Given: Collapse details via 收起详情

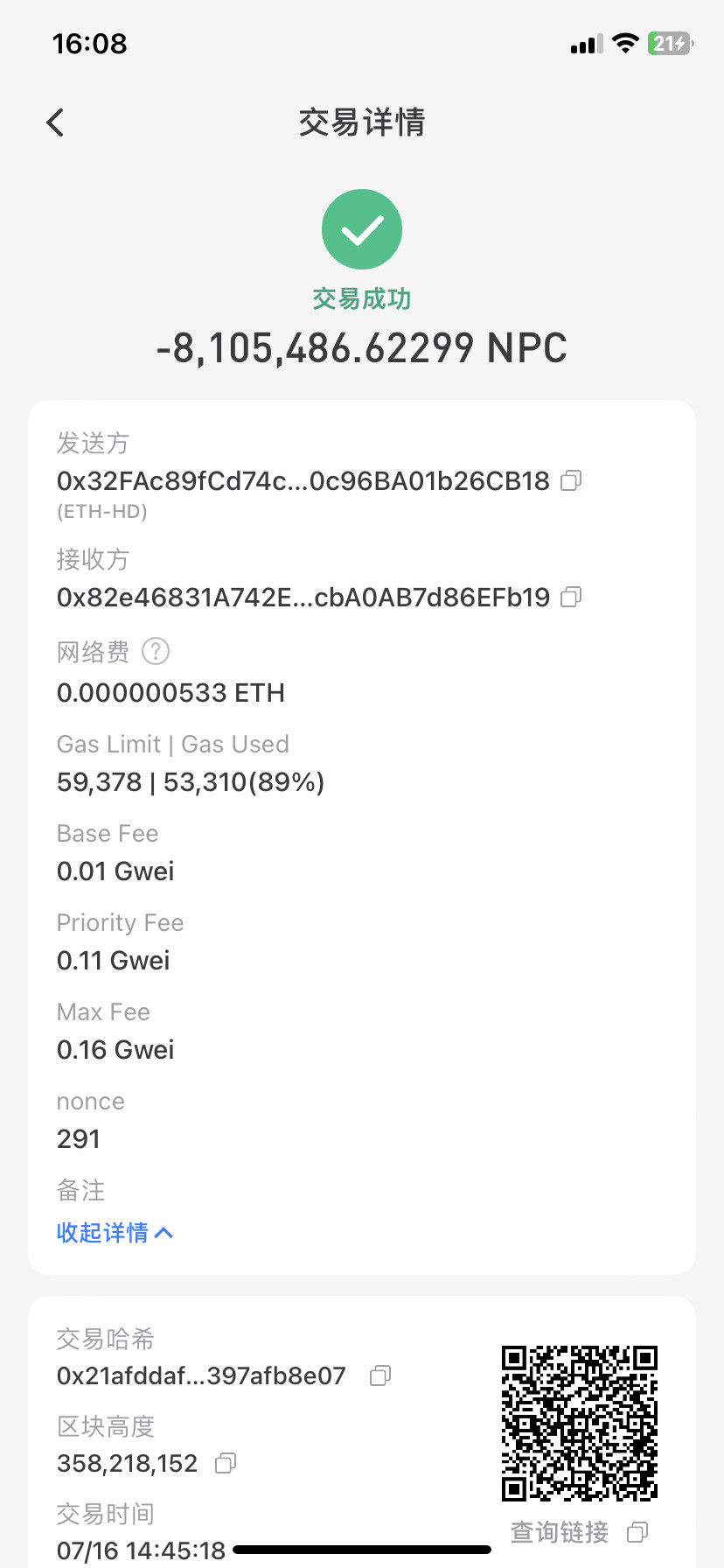Looking at the screenshot, I should coord(115,1233).
